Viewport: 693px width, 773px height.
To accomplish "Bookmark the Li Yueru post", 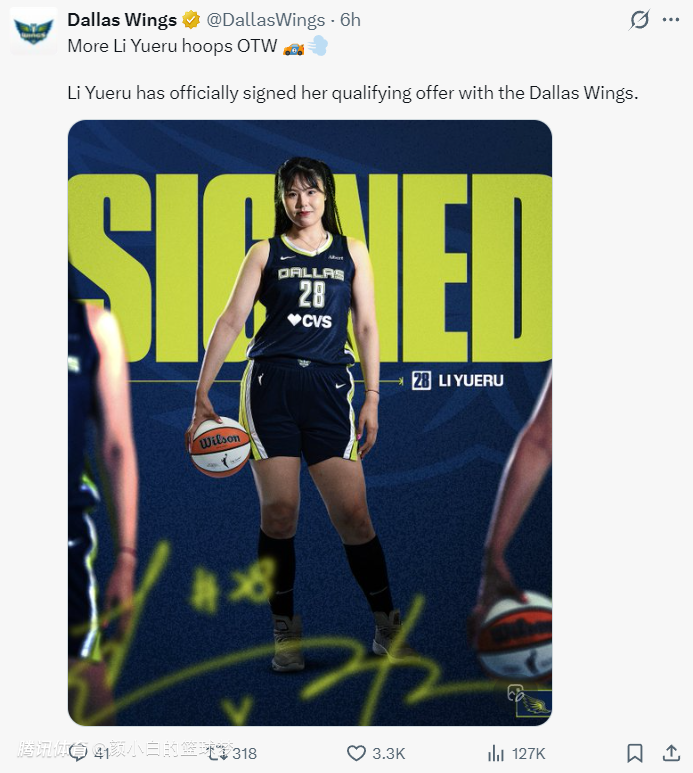I will 635,753.
